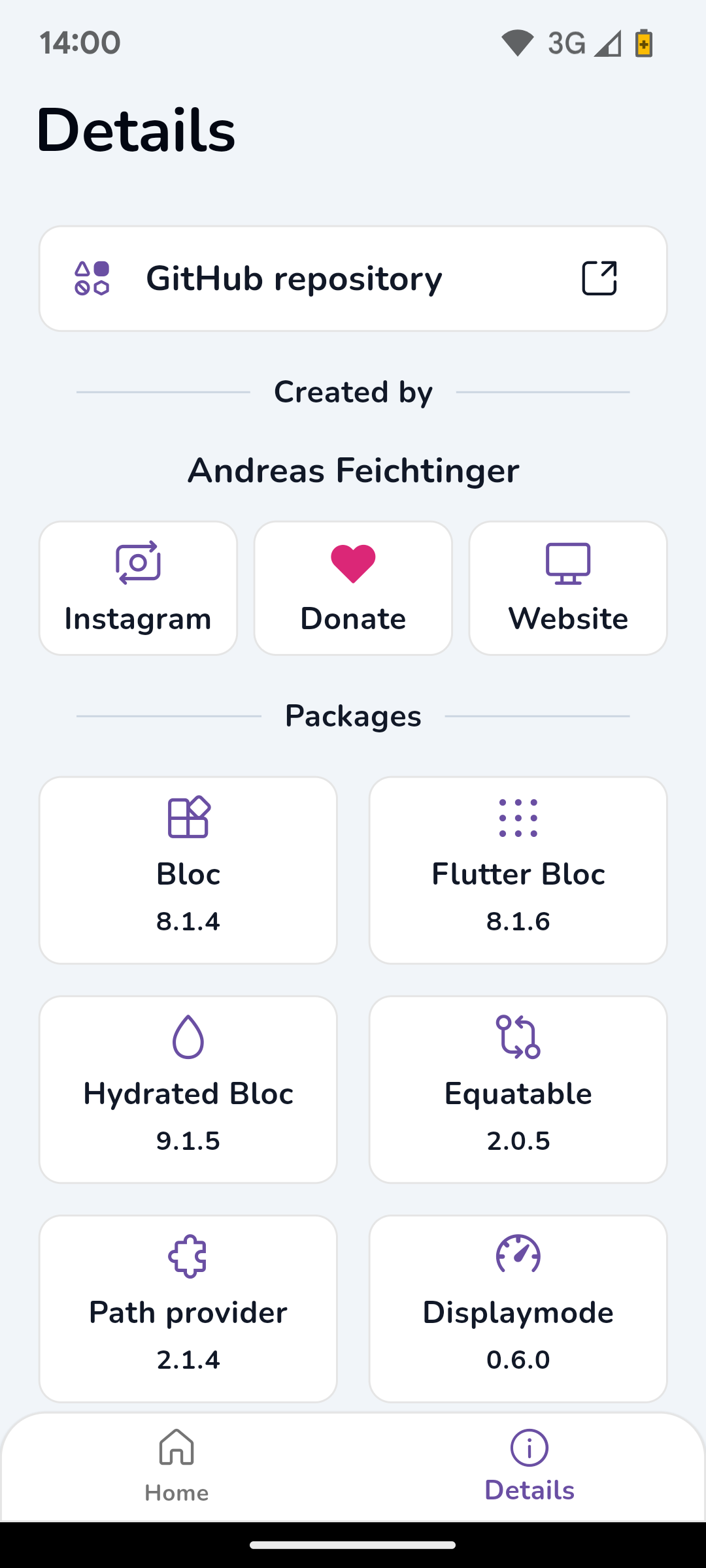Viewport: 706px width, 1568px height.
Task: Open the Bloc 8.1.4 package card
Action: [188, 870]
